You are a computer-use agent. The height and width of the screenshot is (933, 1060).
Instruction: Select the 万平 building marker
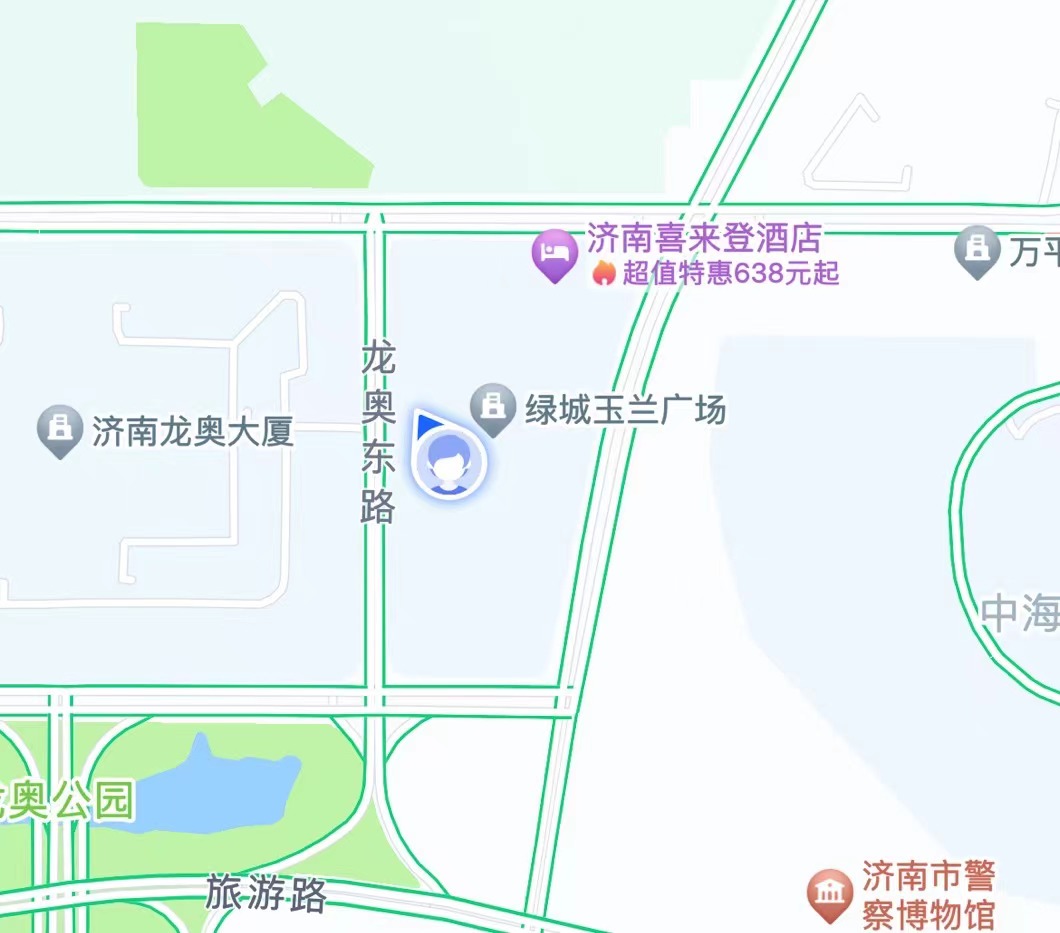coord(977,248)
